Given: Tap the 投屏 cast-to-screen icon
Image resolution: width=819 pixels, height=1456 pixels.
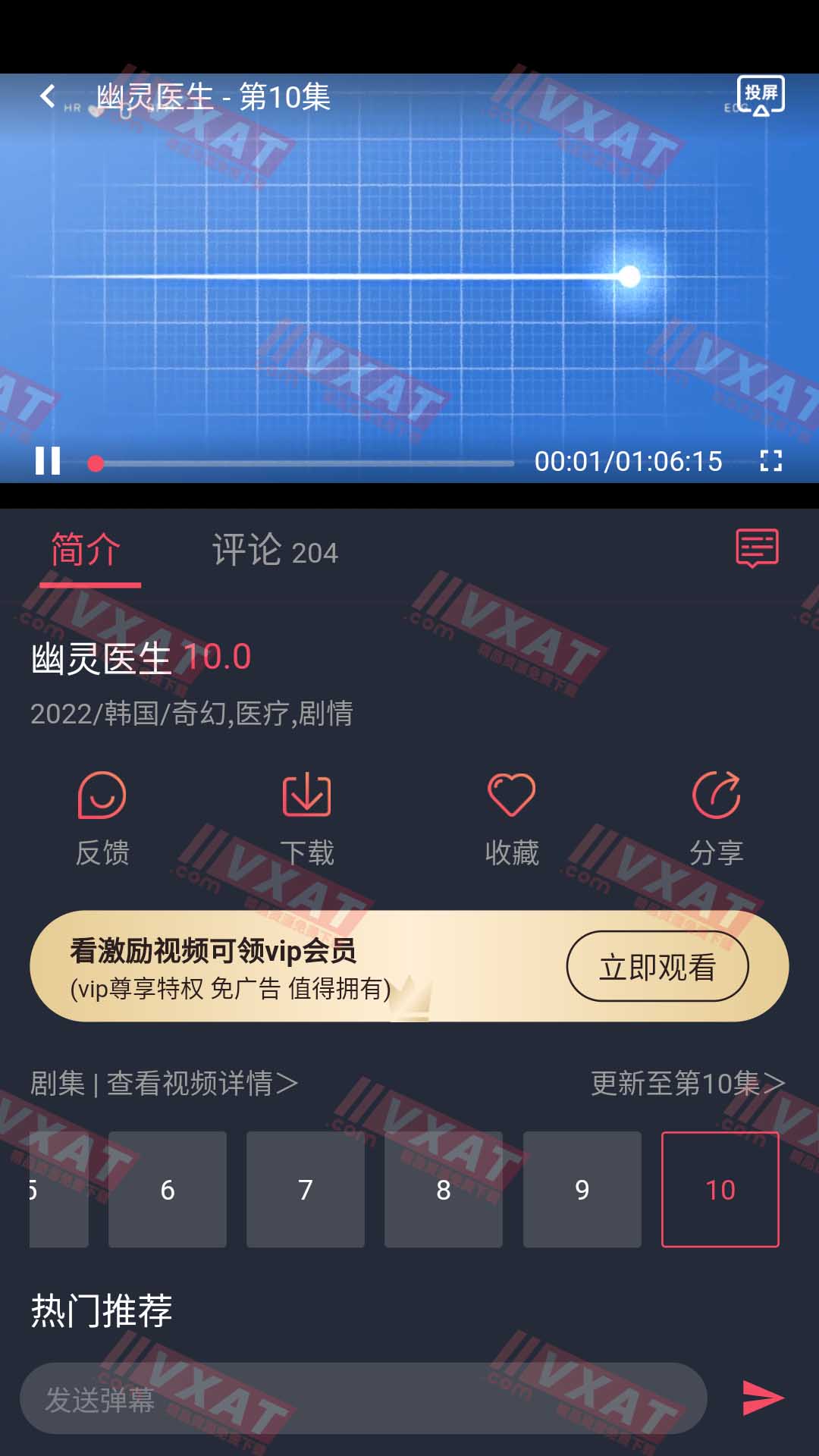Looking at the screenshot, I should [761, 96].
